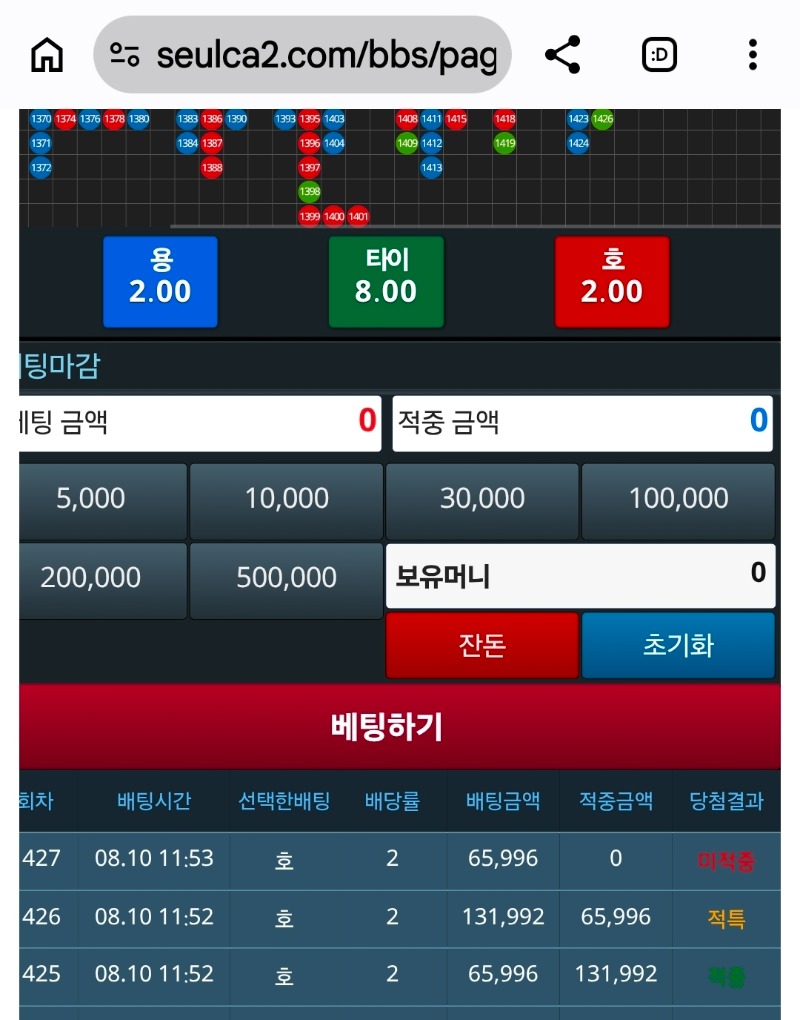This screenshot has width=800, height=1020.
Task: Tap the seulca2.com address bar
Action: (x=302, y=55)
